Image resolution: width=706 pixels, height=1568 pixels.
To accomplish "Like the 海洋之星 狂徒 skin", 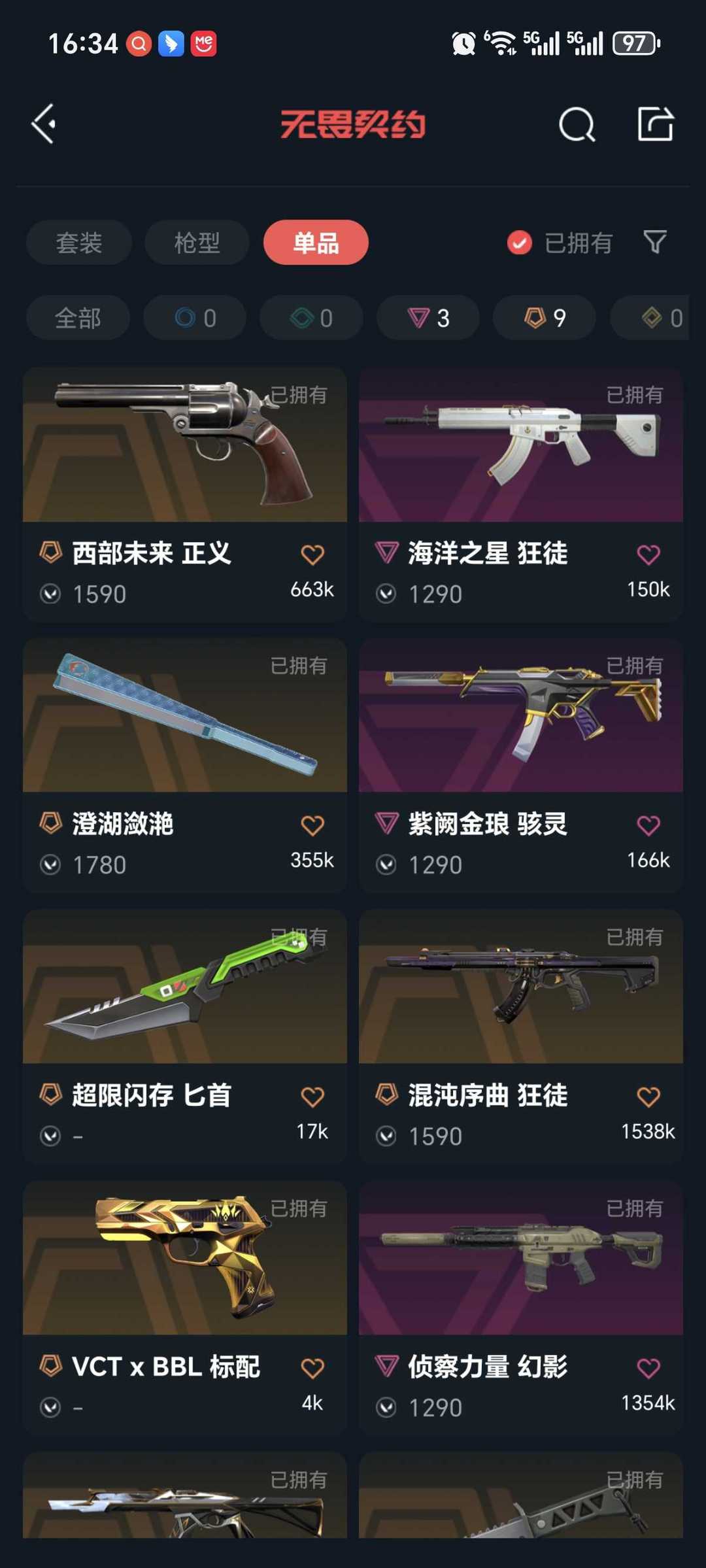I will pos(648,554).
